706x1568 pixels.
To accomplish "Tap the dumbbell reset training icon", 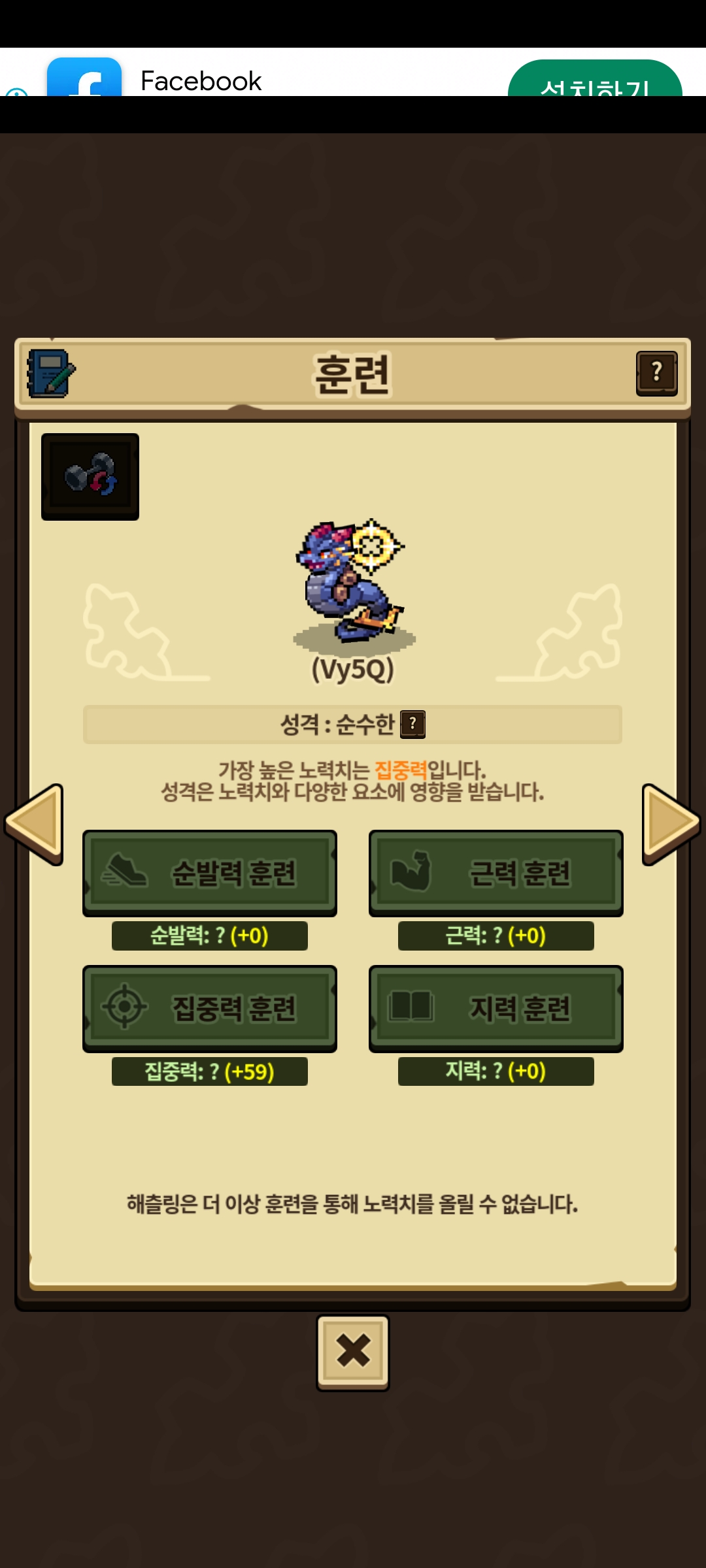I will (90, 476).
